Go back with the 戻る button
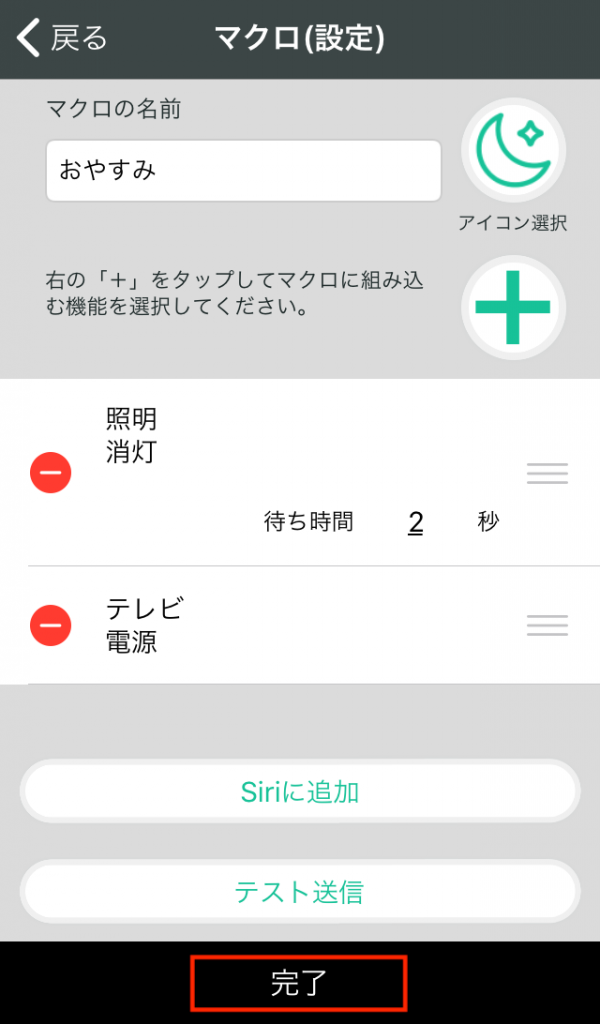 tap(62, 39)
